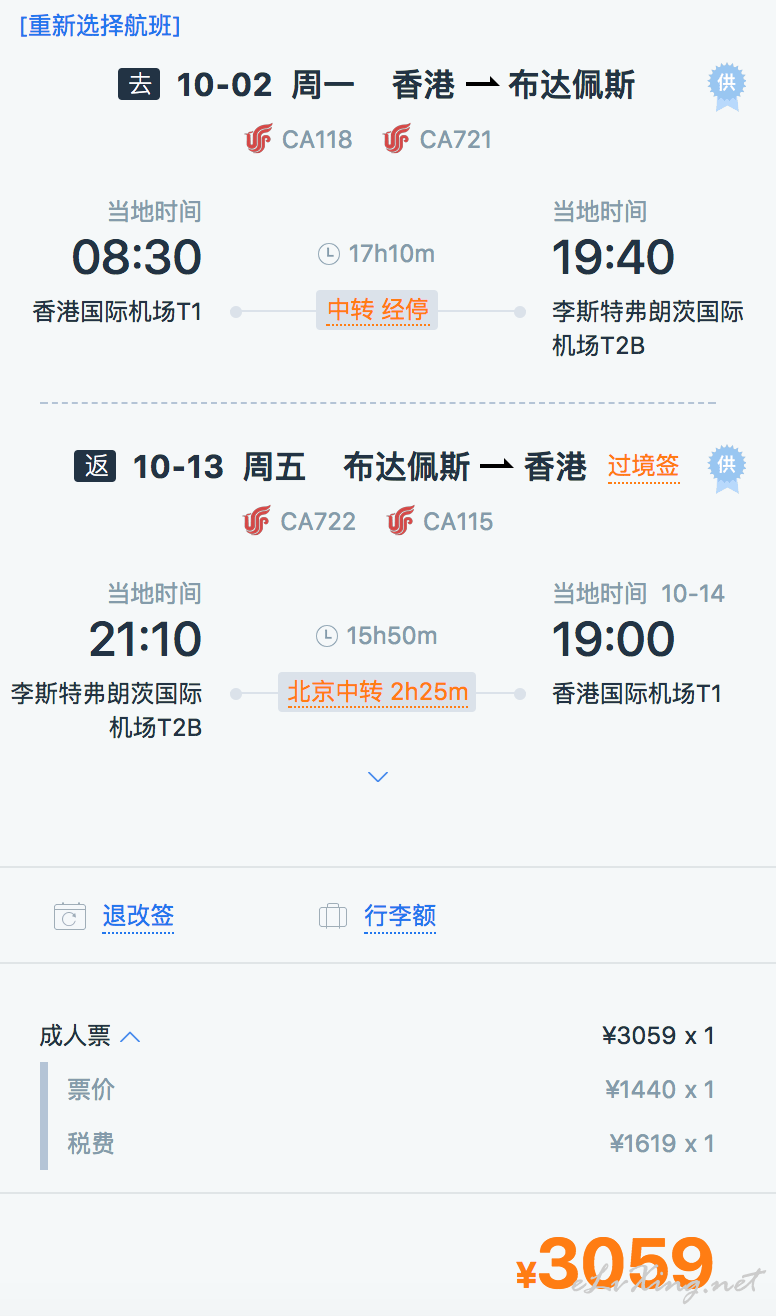This screenshot has height=1316, width=776.
Task: View the 北京中转 2h25m transfer details
Action: tap(377, 692)
